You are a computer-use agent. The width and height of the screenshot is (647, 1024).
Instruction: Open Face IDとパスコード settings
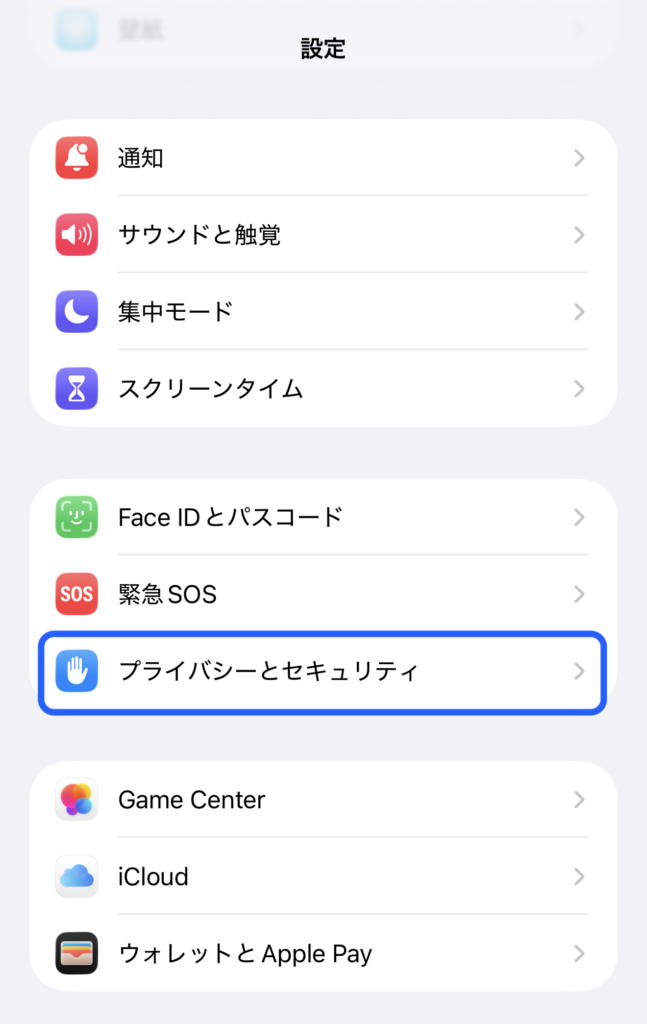(x=322, y=517)
